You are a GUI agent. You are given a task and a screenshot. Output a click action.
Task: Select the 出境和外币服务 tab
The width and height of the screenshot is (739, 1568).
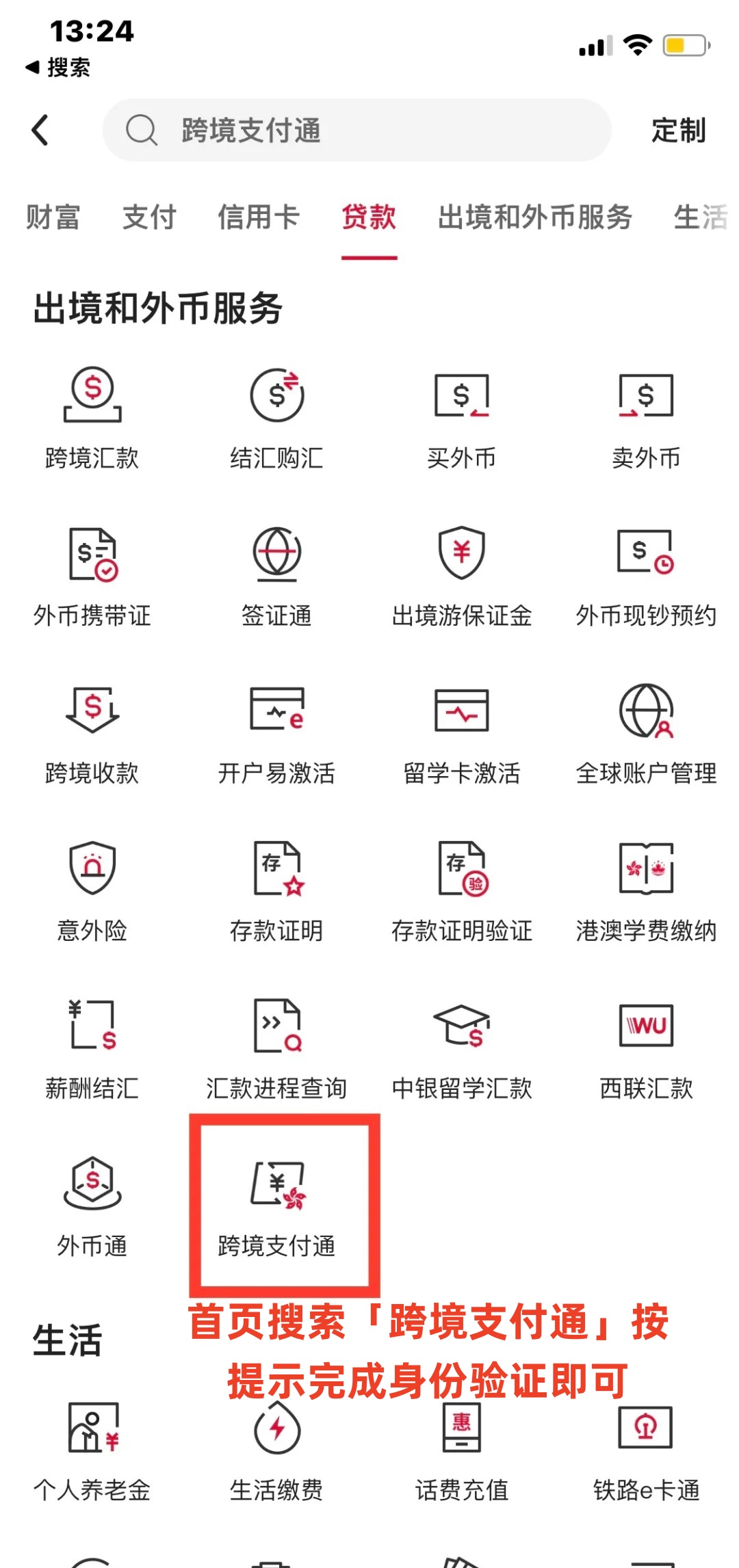pos(534,217)
